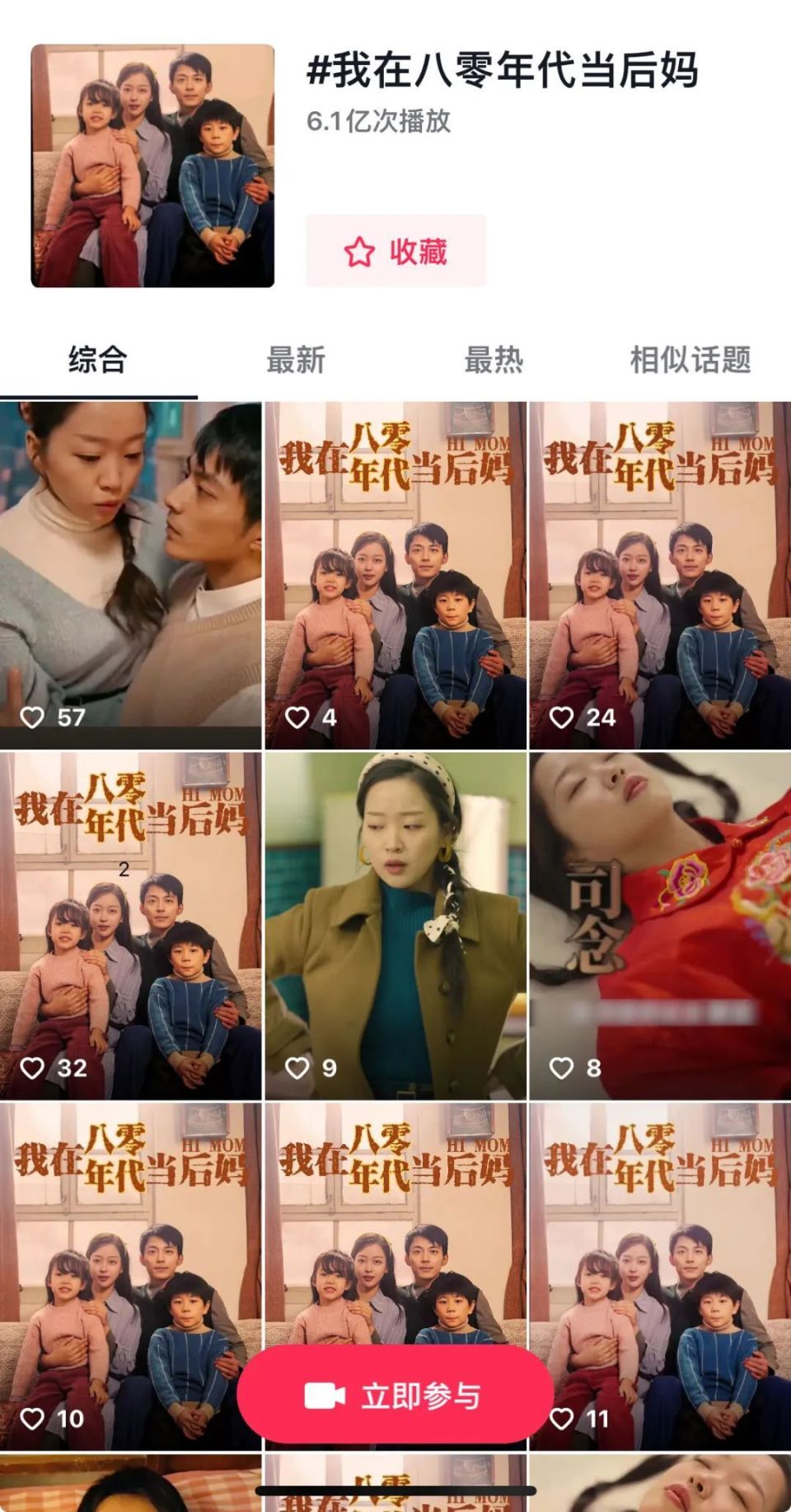View the video with 32 likes
The width and height of the screenshot is (791, 1512).
pos(130,925)
